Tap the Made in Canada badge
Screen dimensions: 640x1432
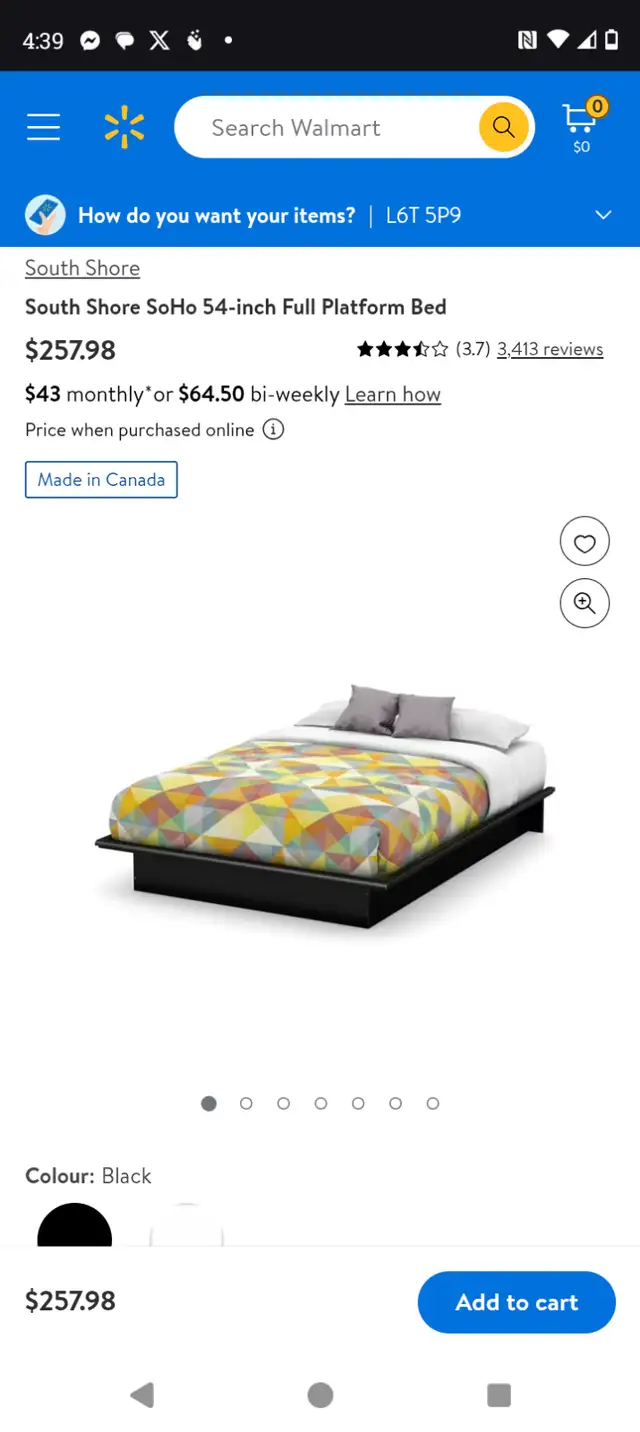(101, 480)
